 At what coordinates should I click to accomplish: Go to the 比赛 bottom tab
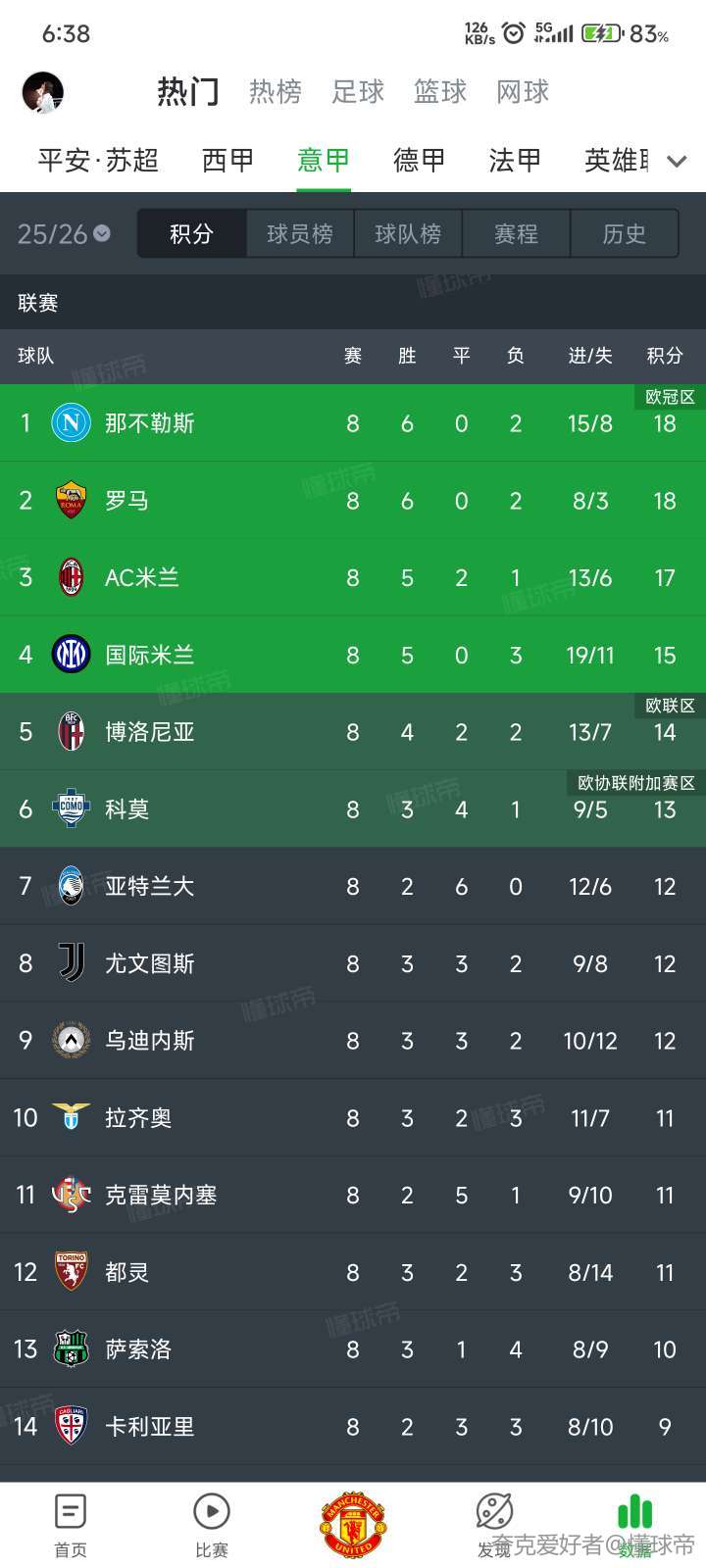tap(212, 1526)
